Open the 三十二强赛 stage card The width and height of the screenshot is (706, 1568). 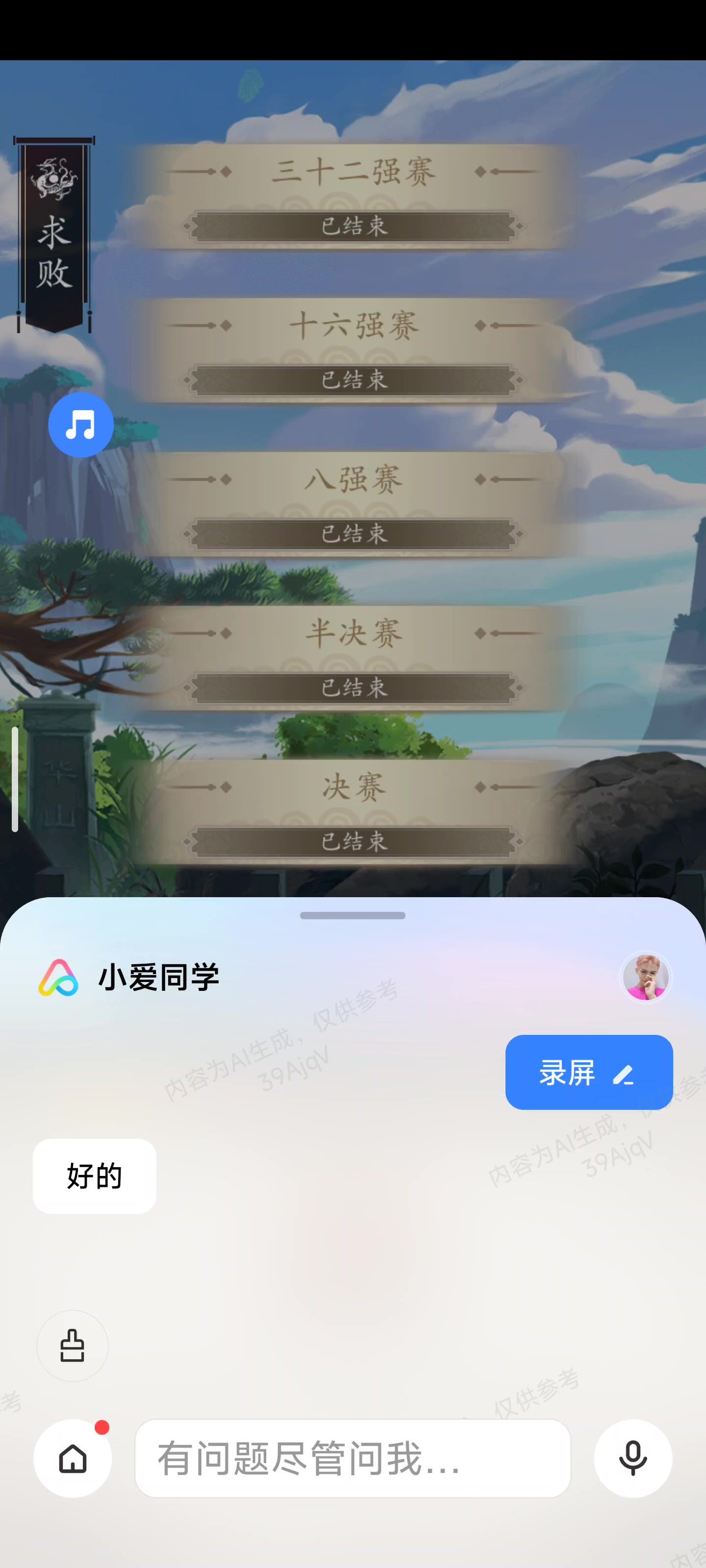pyautogui.click(x=353, y=196)
